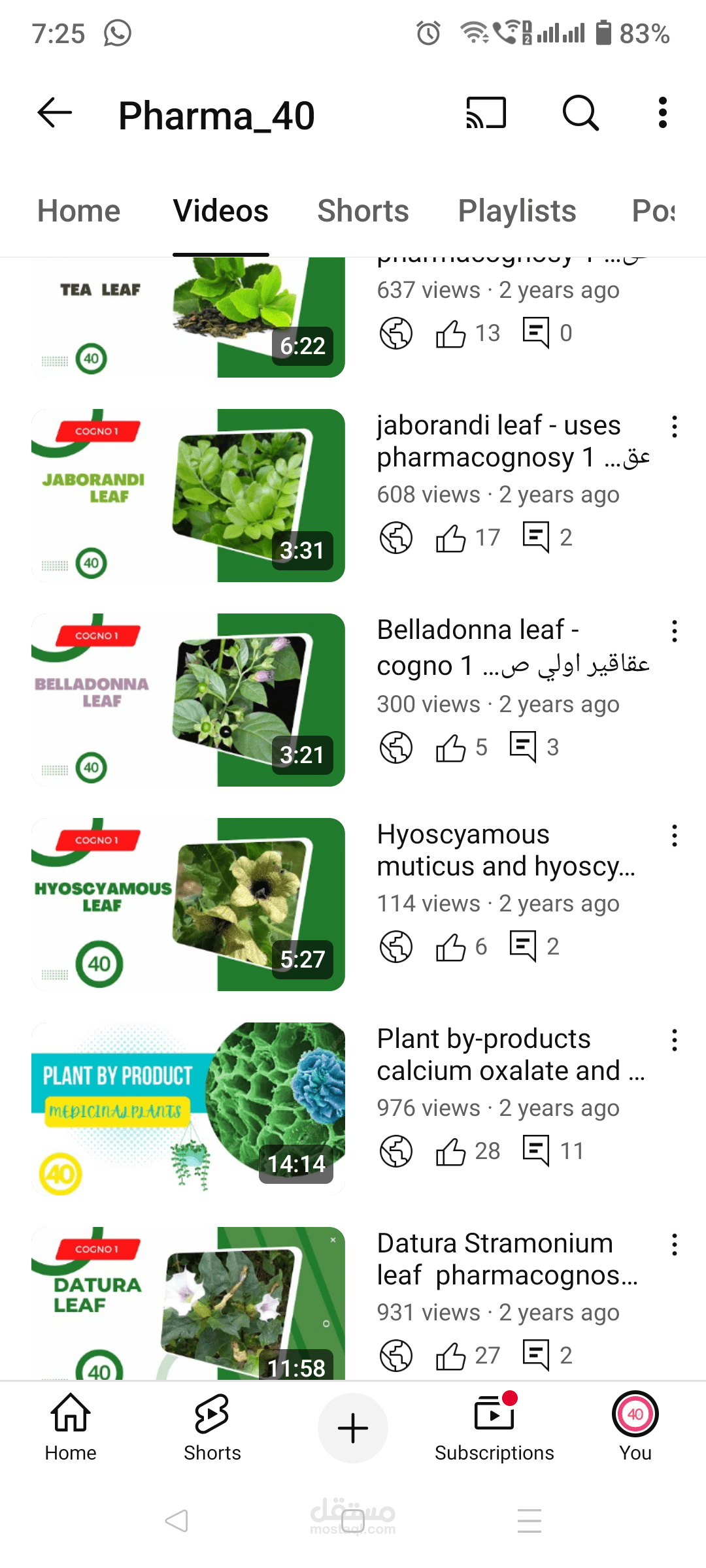This screenshot has width=706, height=1568.
Task: Switch to the channel Shorts tab
Action: [363, 211]
